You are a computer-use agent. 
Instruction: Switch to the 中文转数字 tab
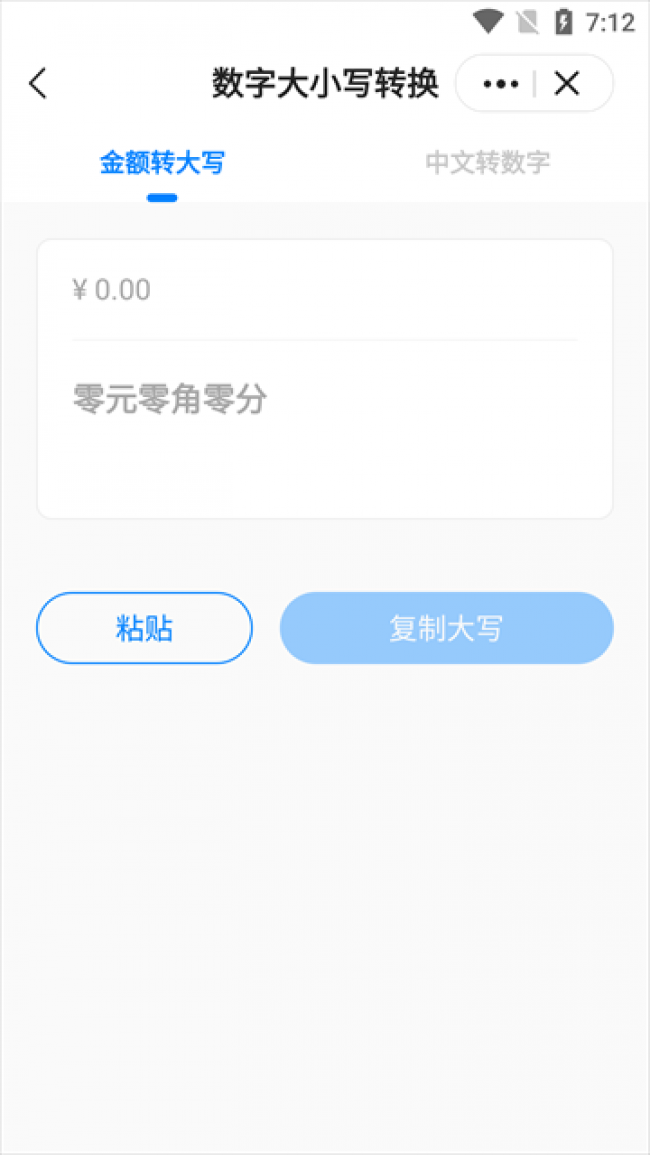pyautogui.click(x=487, y=163)
